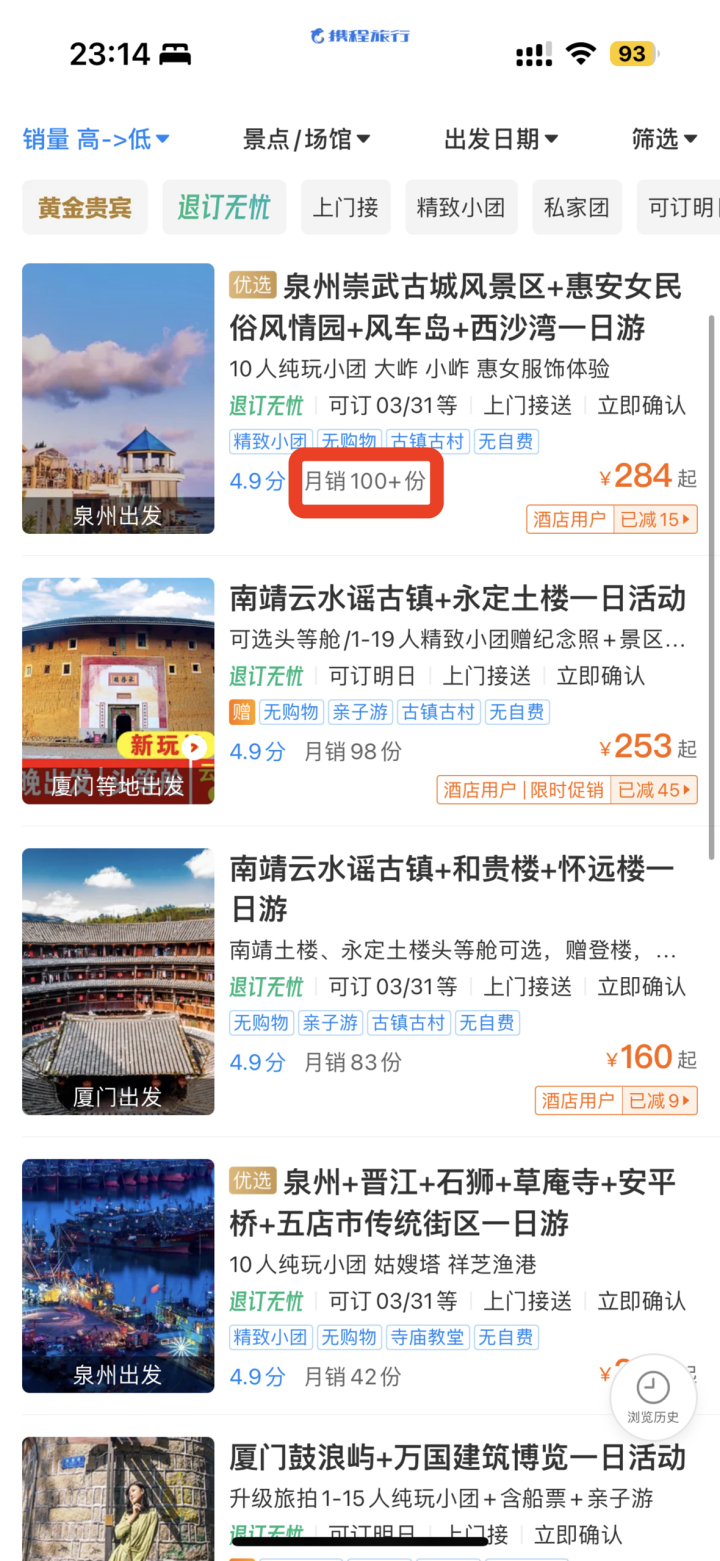Tap the 泉州崇武古城 listing thumbnail photo
The image size is (720, 1561).
tap(117, 399)
